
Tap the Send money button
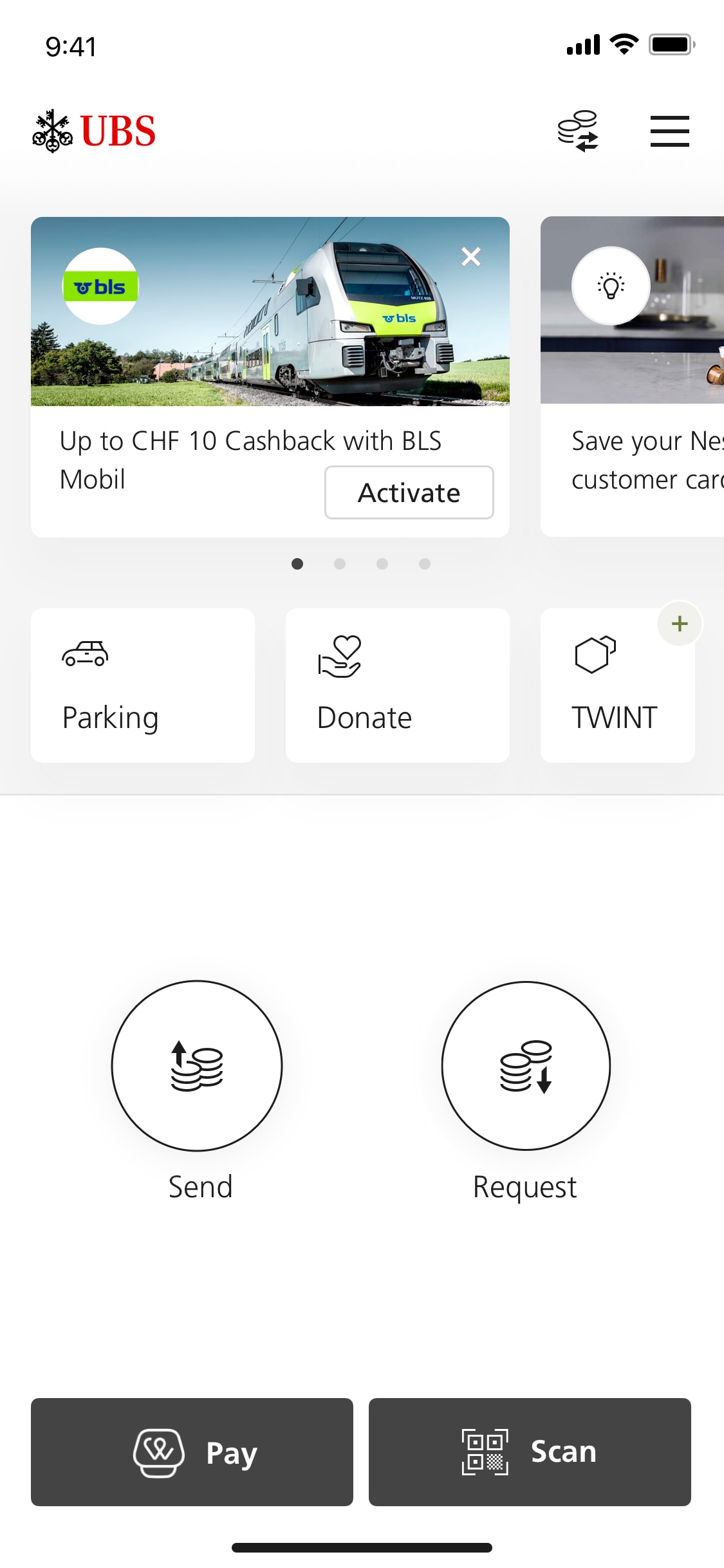197,1066
